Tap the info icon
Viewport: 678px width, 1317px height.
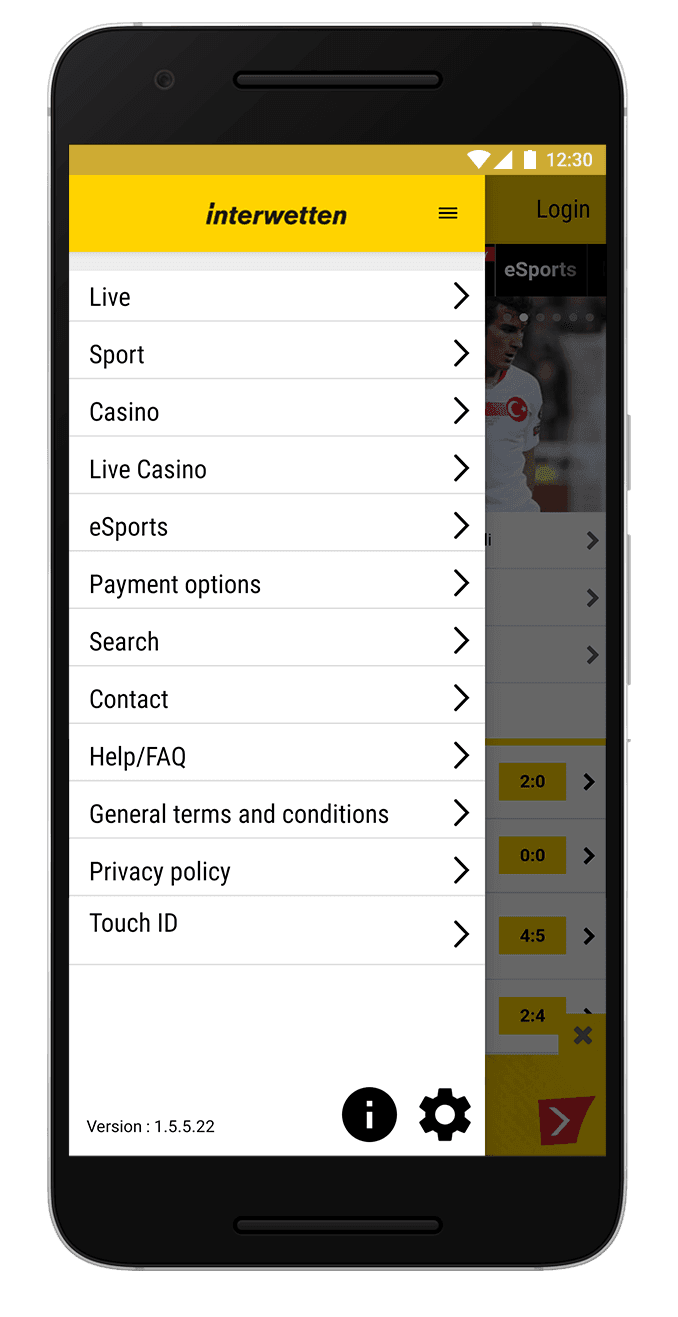tap(369, 1114)
